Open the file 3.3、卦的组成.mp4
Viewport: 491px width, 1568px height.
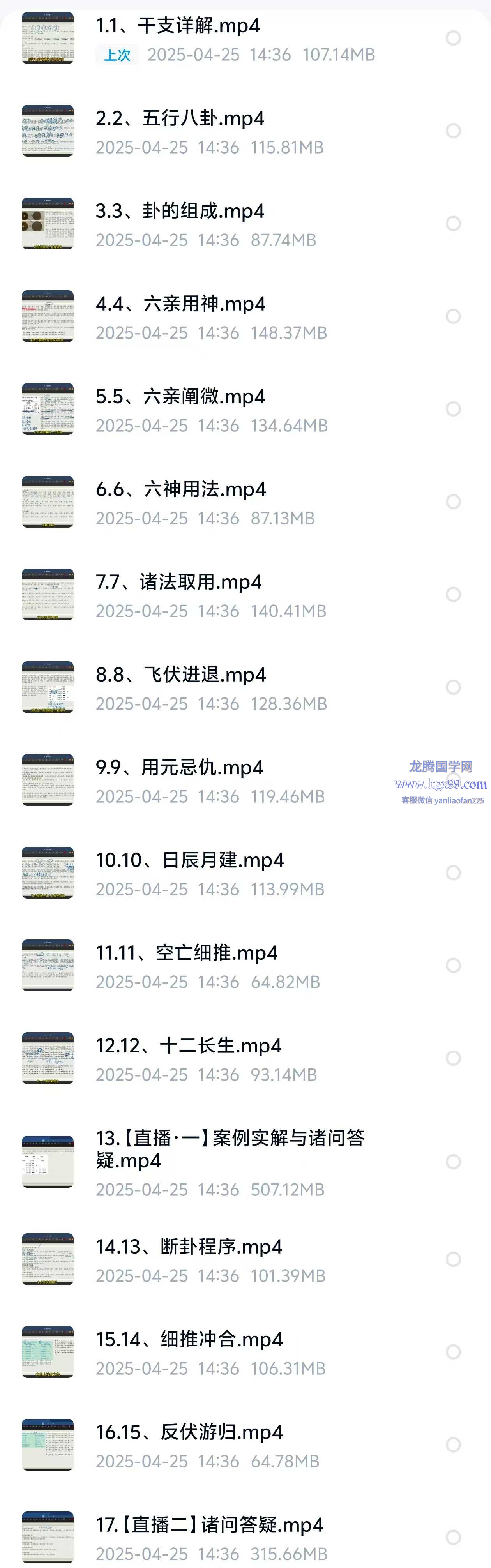tap(180, 212)
